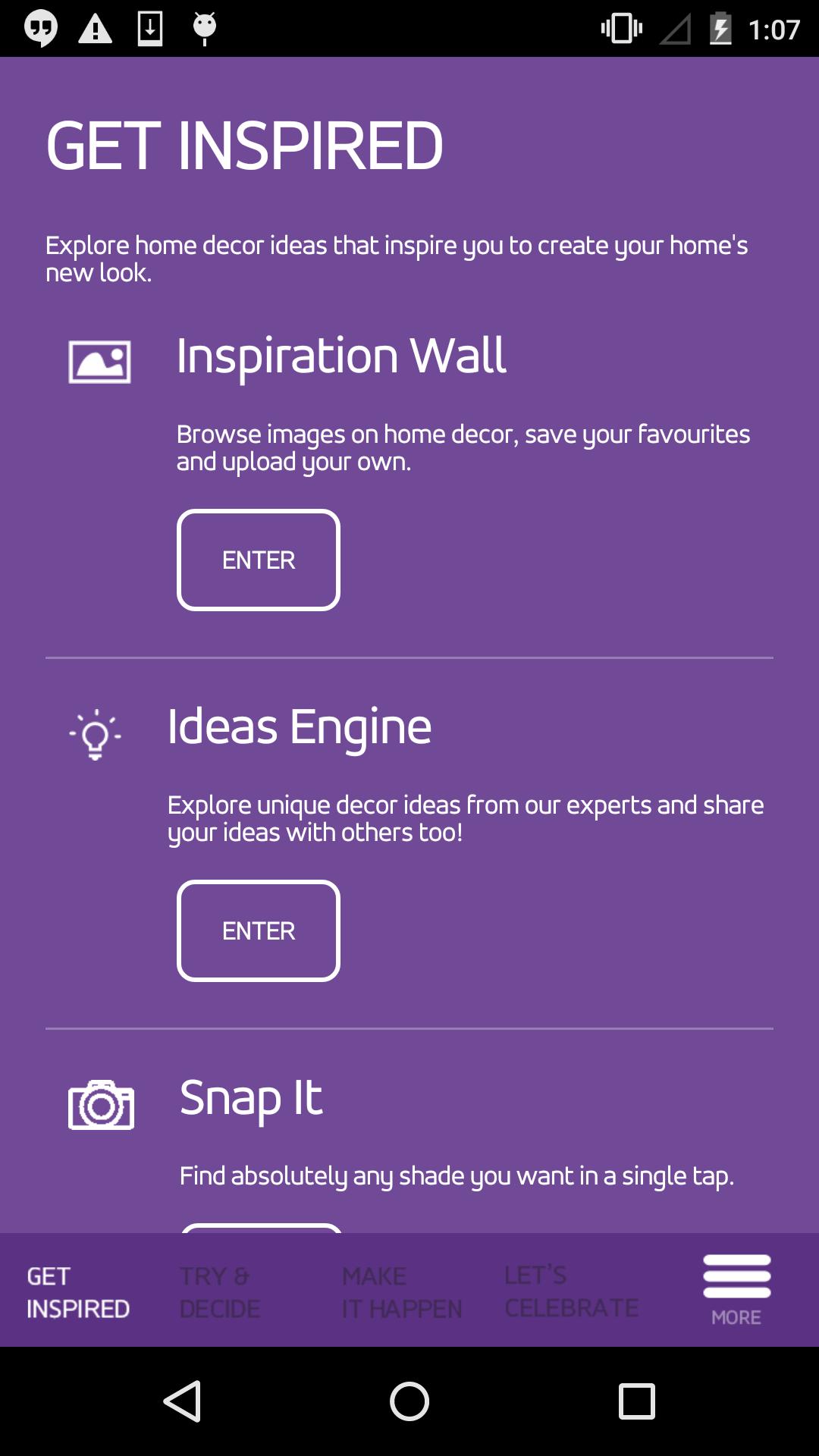Image resolution: width=819 pixels, height=1456 pixels.
Task: Go to the device home screen
Action: [x=409, y=1401]
